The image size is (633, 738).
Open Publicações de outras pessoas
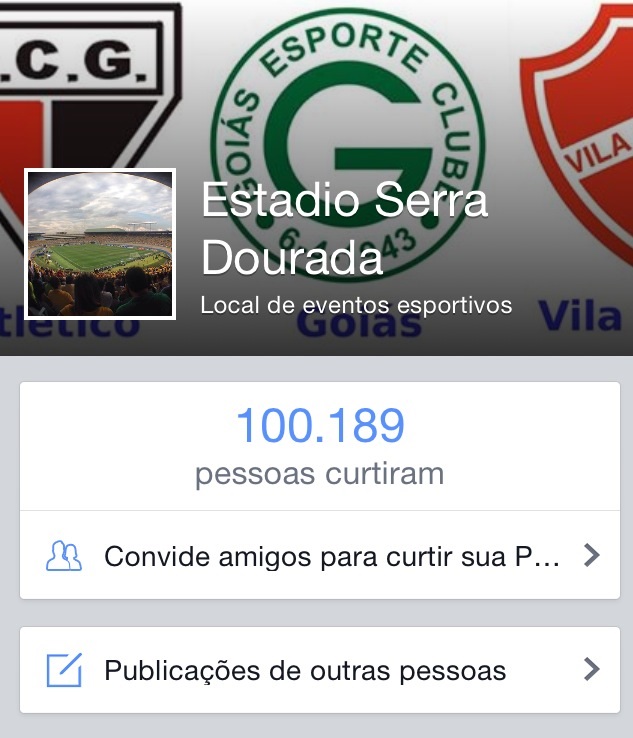pos(320,670)
